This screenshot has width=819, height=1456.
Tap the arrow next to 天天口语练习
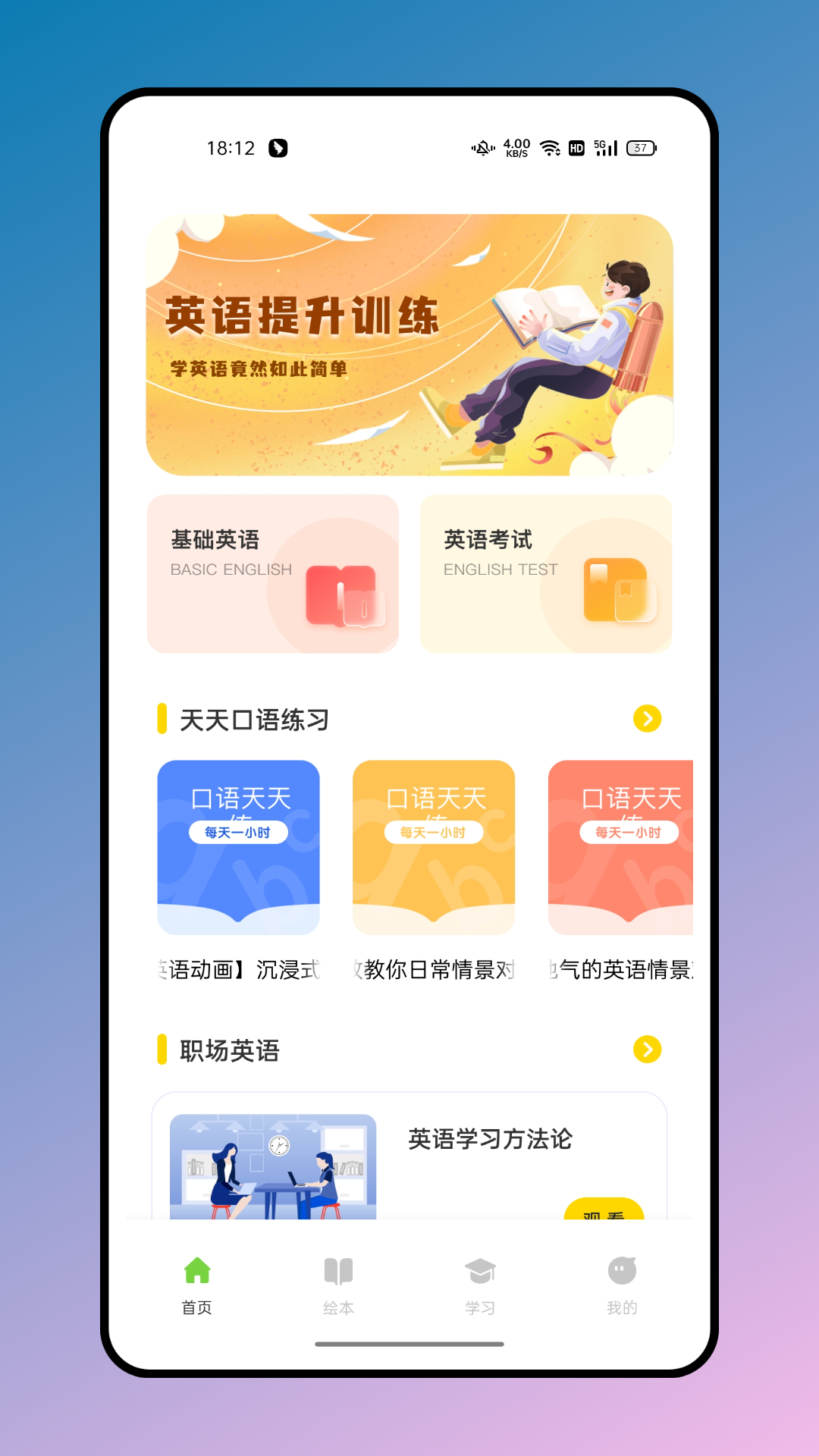pos(647,718)
